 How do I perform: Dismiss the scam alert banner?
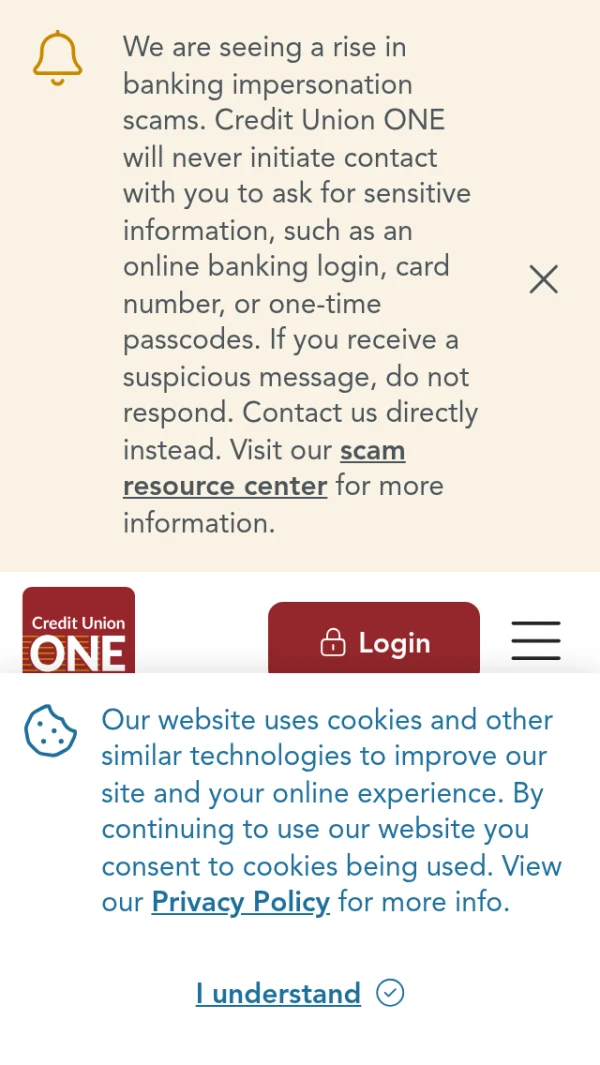(x=543, y=279)
